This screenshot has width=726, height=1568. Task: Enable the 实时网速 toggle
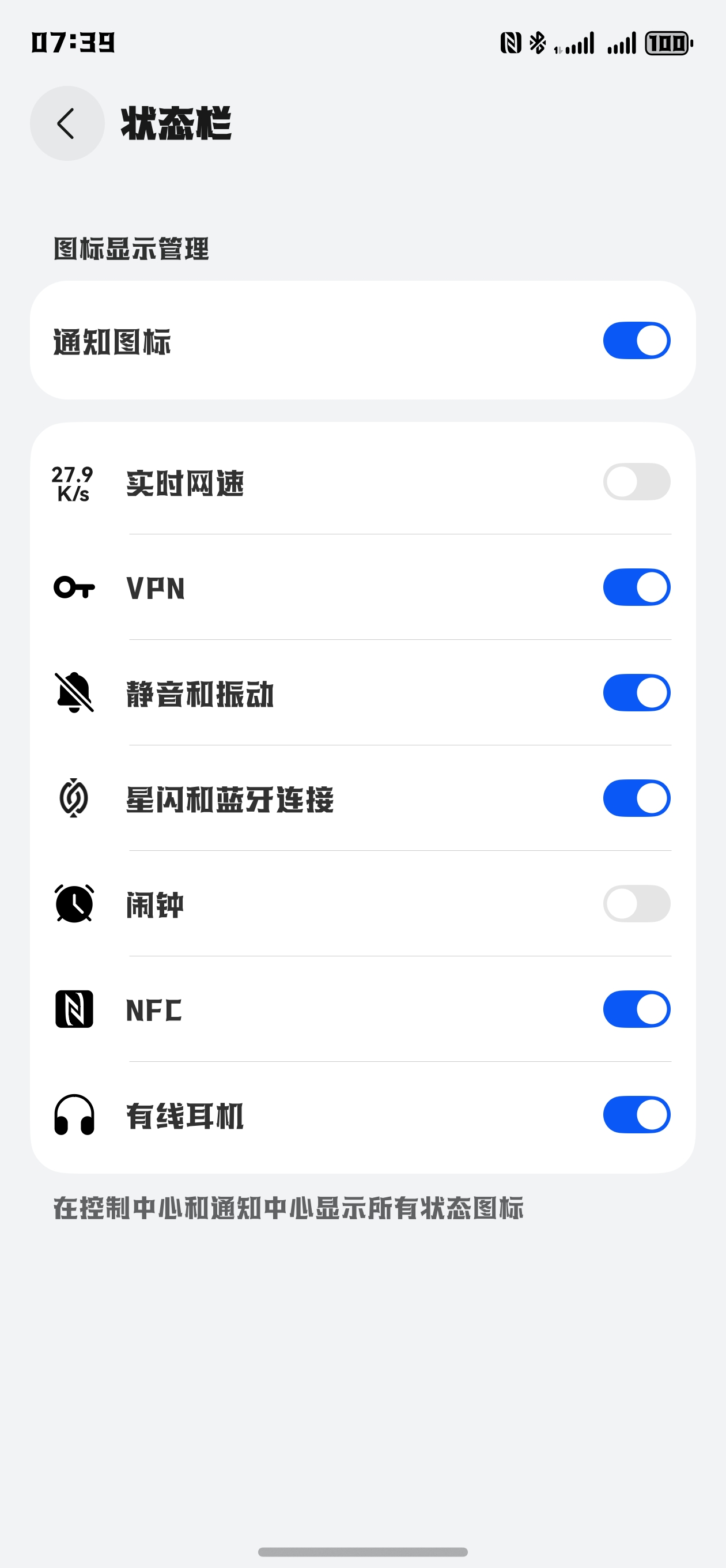tap(636, 482)
